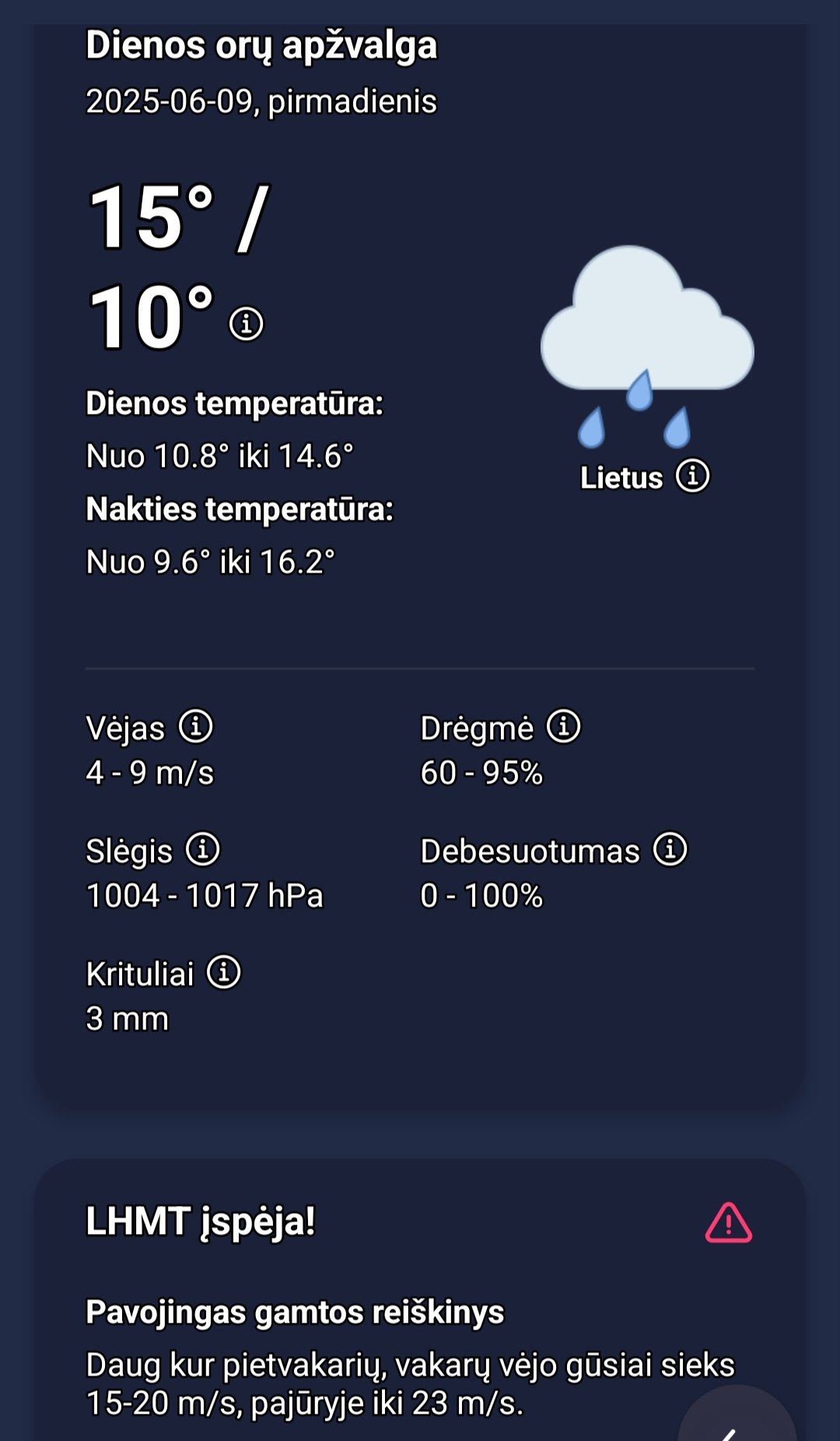Tap the Debesuotumas info icon
840x1441 pixels.
point(670,849)
